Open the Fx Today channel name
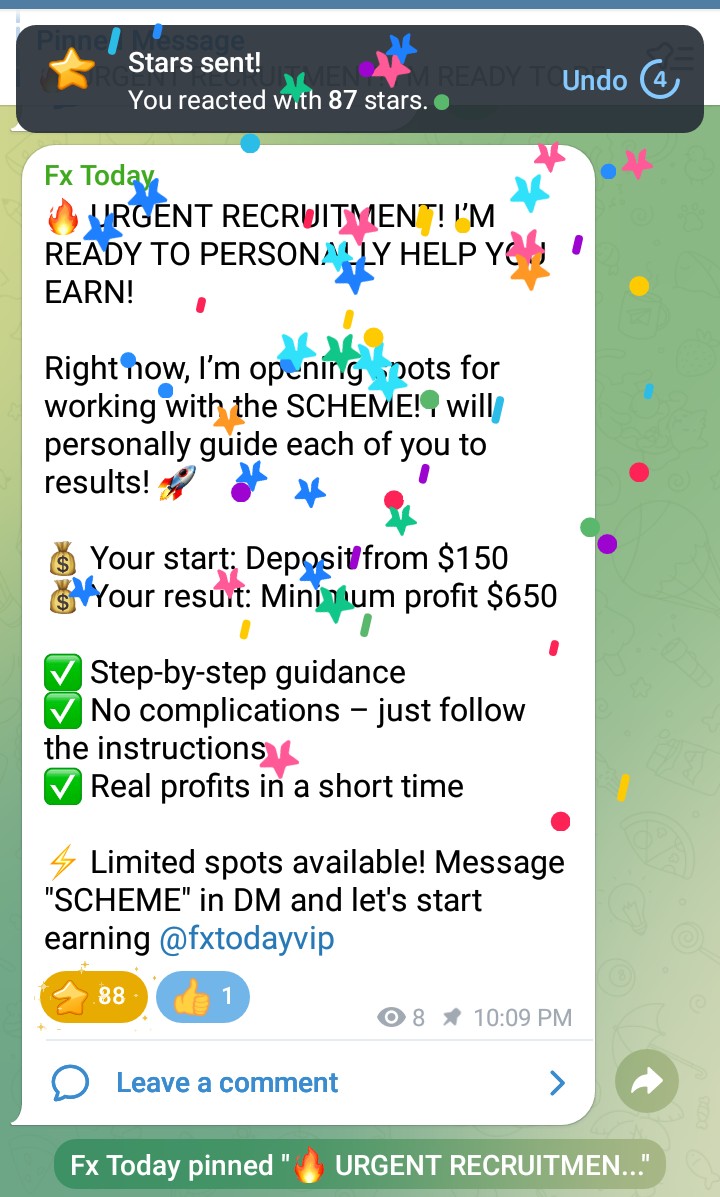This screenshot has width=720, height=1197. [99, 176]
